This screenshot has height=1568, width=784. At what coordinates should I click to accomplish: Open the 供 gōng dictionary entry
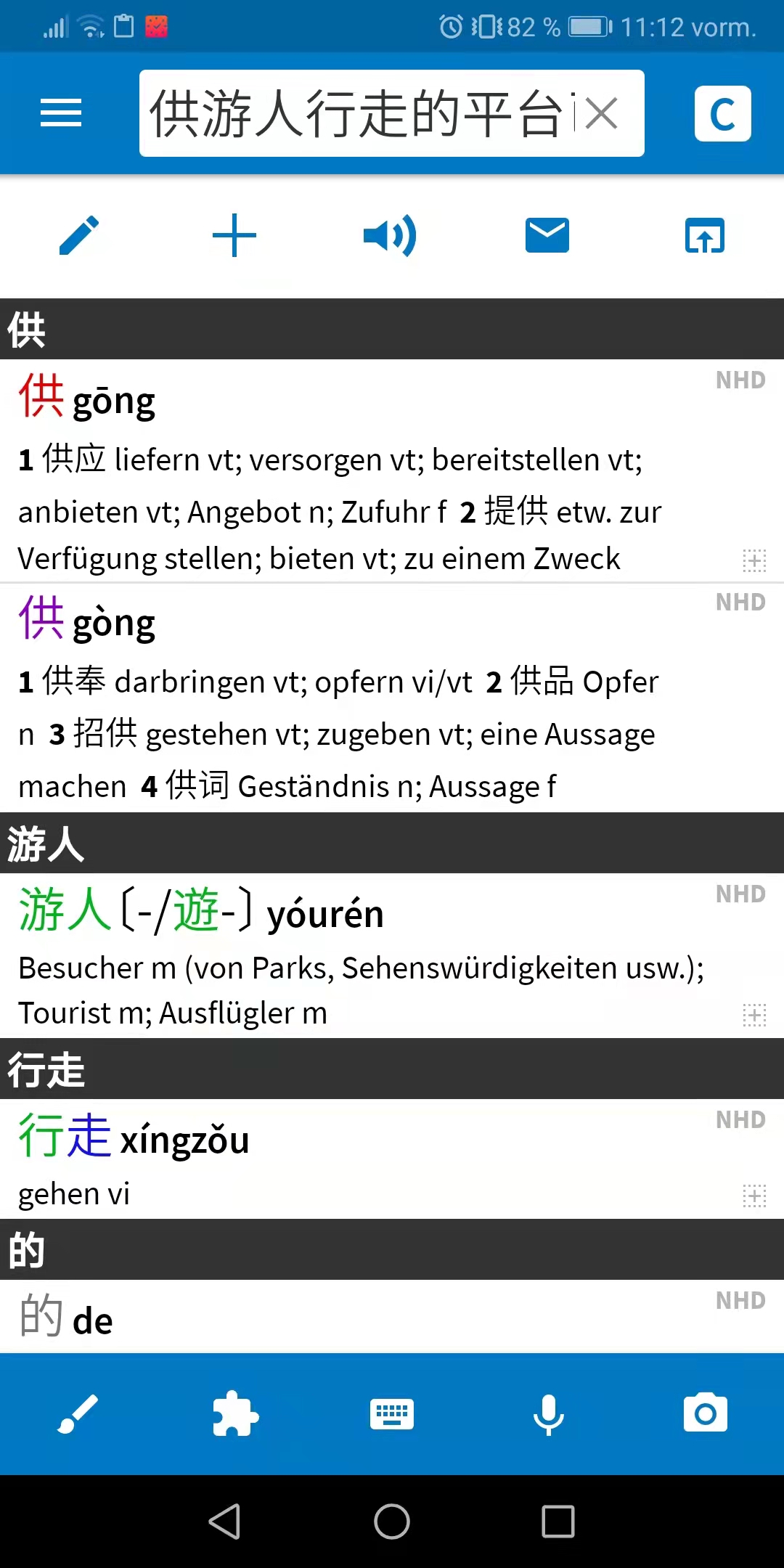click(x=327, y=472)
